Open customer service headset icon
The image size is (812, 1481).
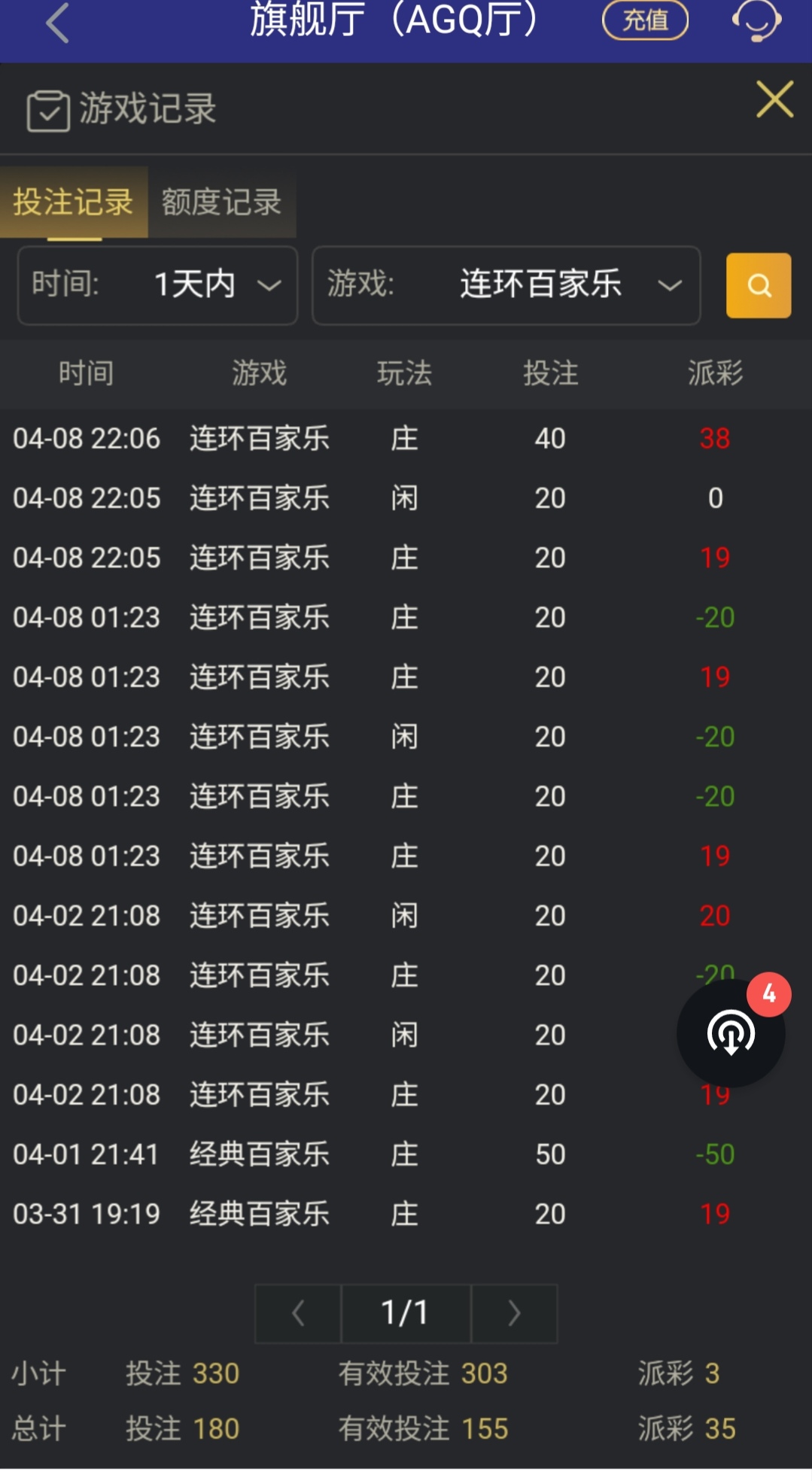756,21
